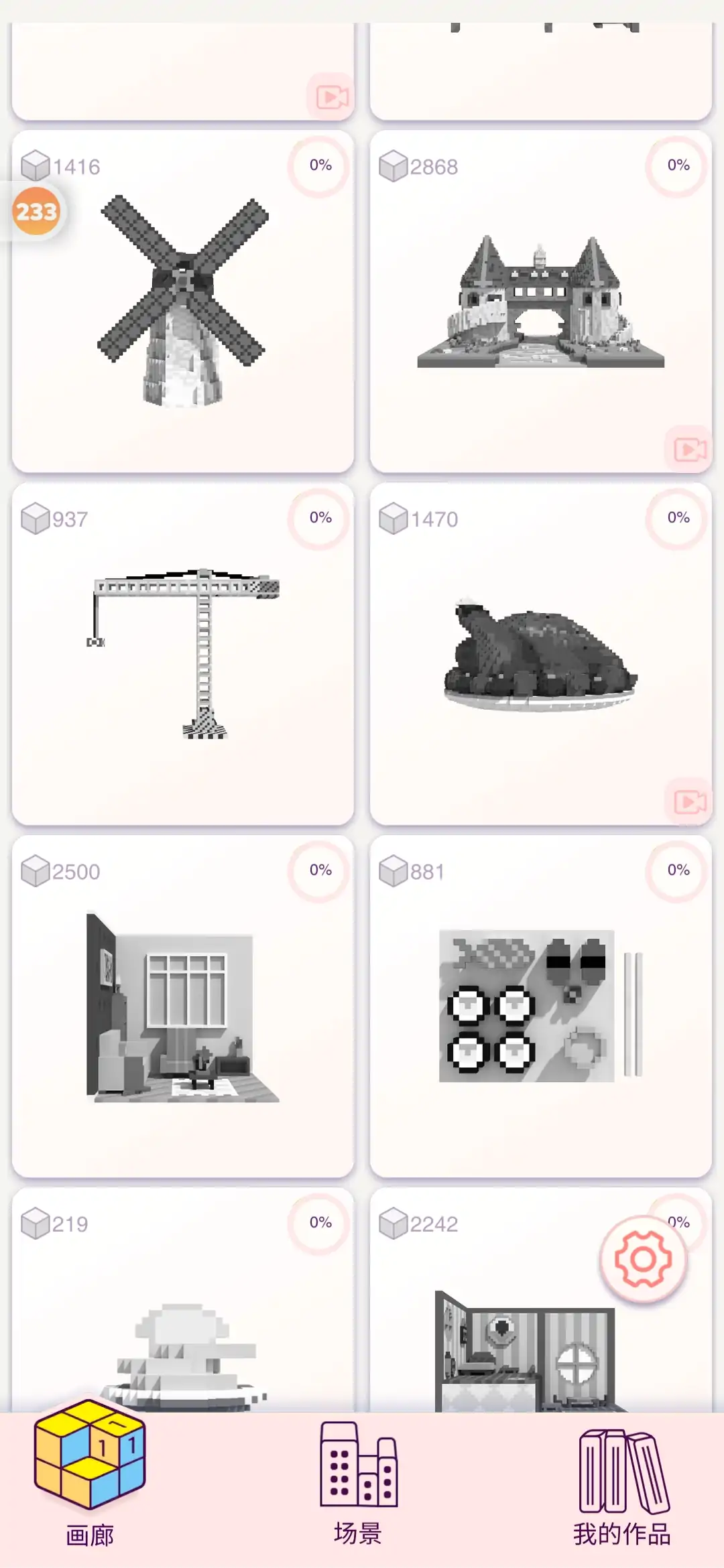Open the windmill model with 1416 blocks
This screenshot has height=1568, width=724.
(182, 302)
